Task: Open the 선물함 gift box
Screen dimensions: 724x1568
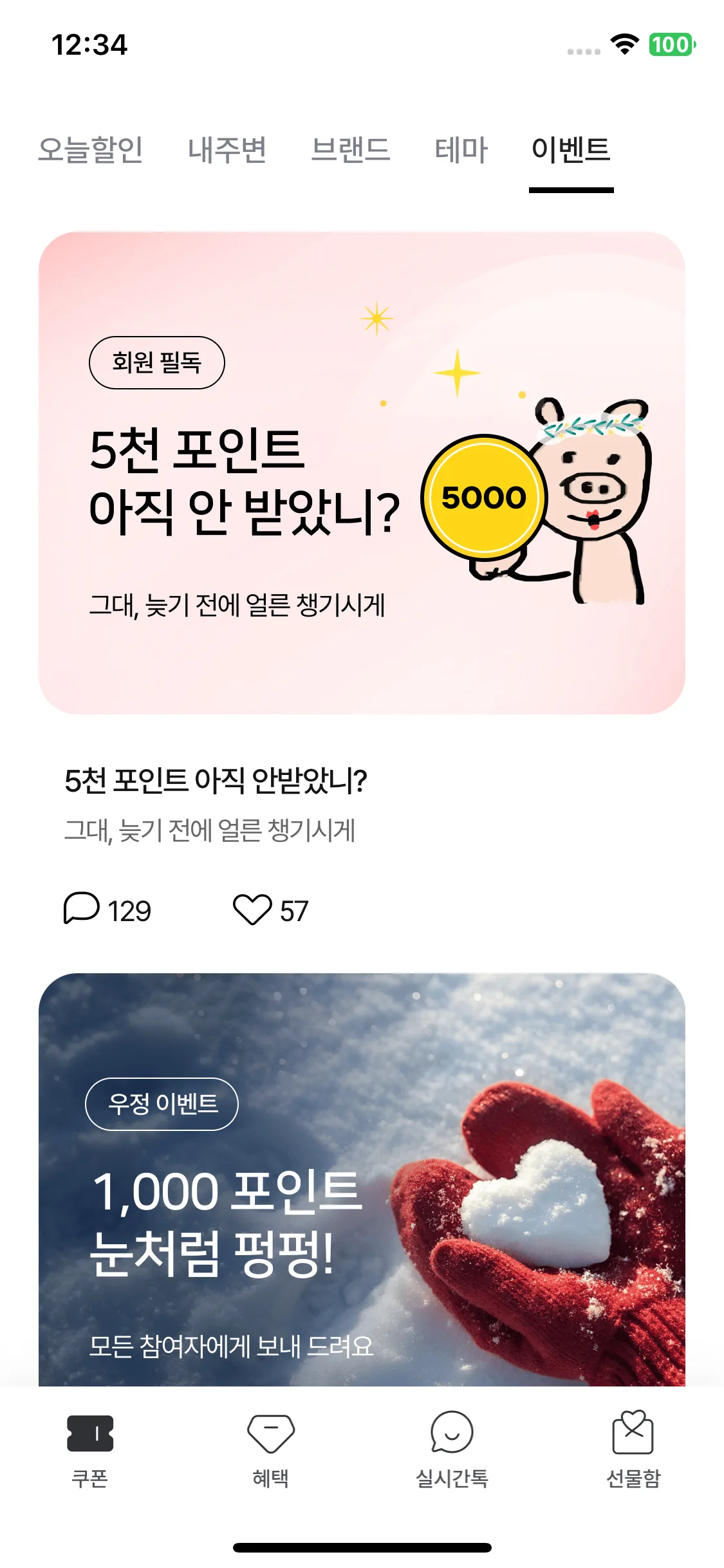Action: 633,1448
